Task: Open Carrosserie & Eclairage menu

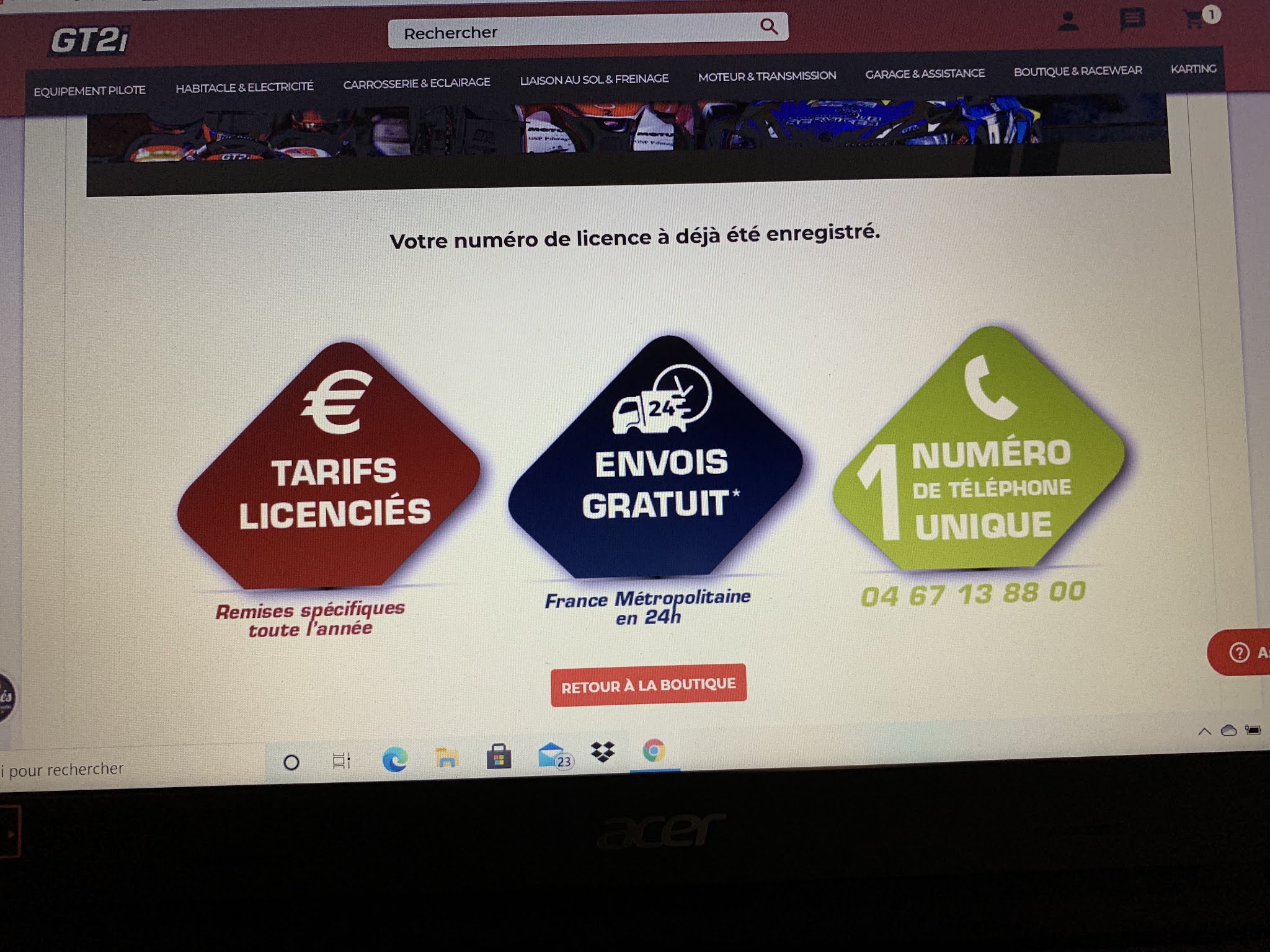Action: coord(417,83)
